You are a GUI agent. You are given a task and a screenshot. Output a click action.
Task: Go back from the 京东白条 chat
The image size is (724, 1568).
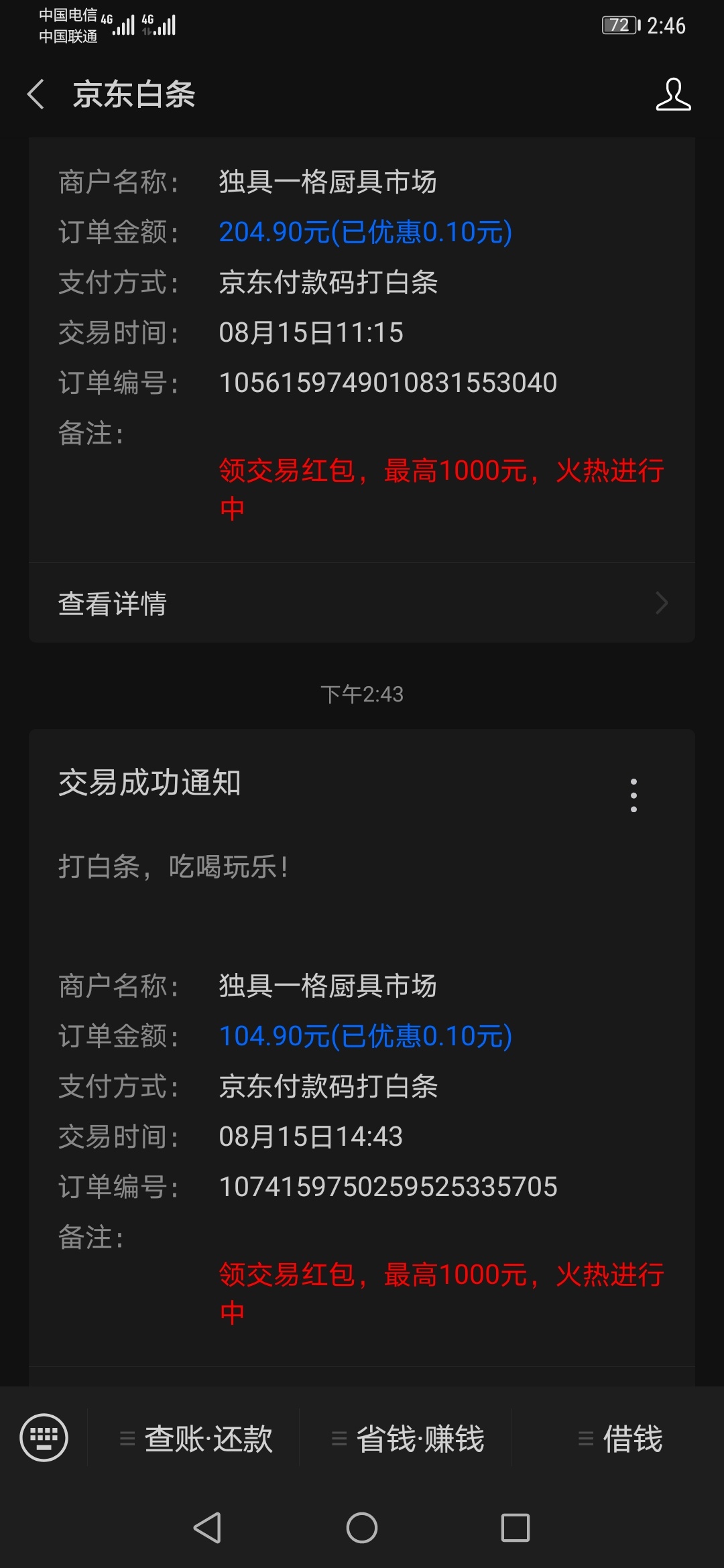click(x=36, y=94)
